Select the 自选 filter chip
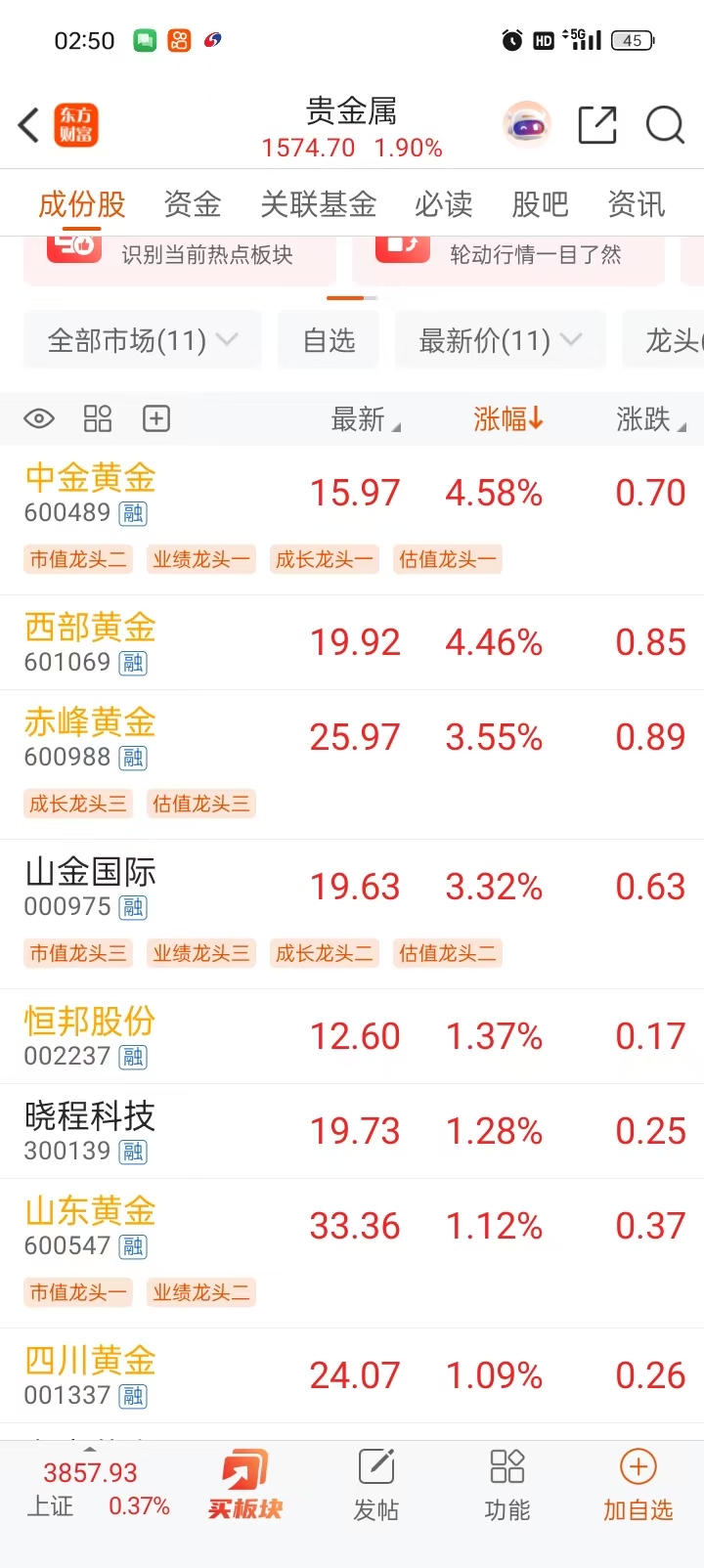Viewport: 704px width, 1568px height. (x=329, y=340)
